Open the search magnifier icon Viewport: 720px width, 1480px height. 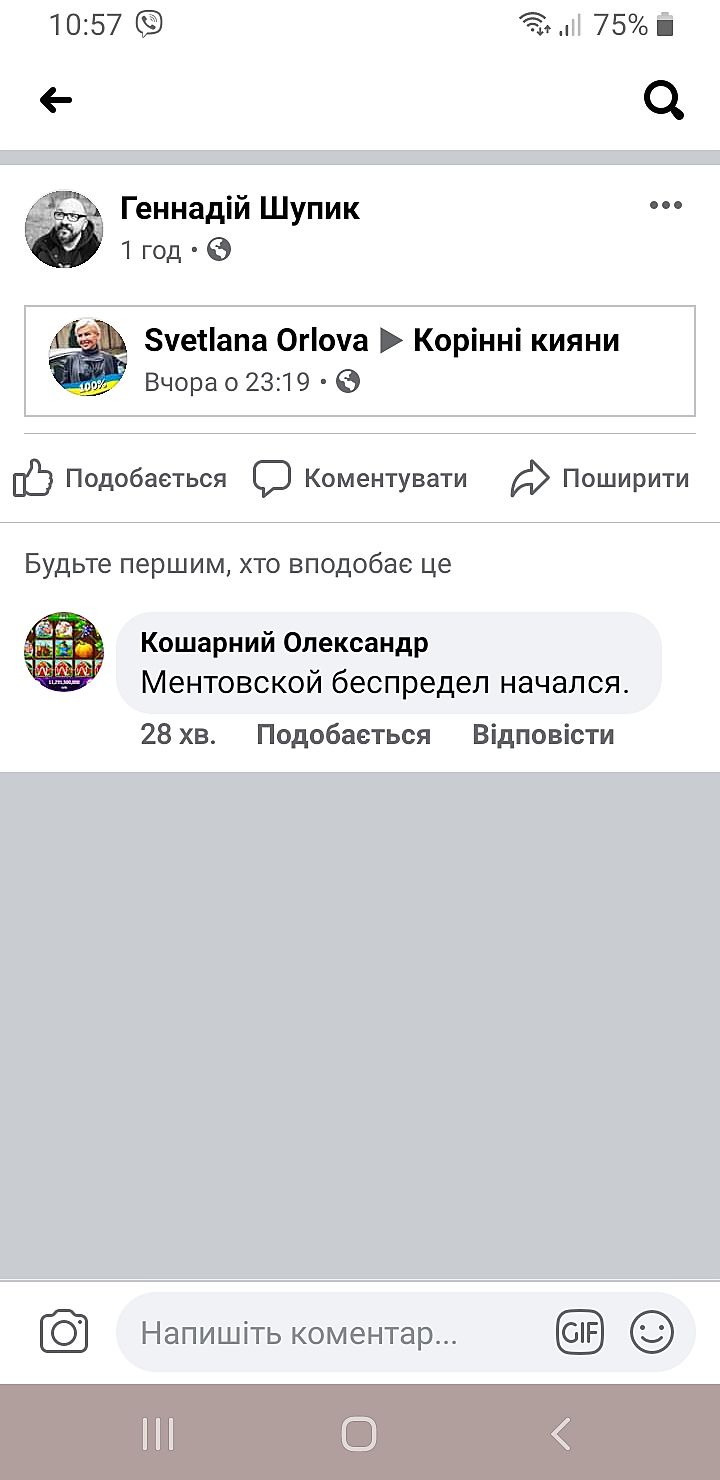click(x=663, y=100)
